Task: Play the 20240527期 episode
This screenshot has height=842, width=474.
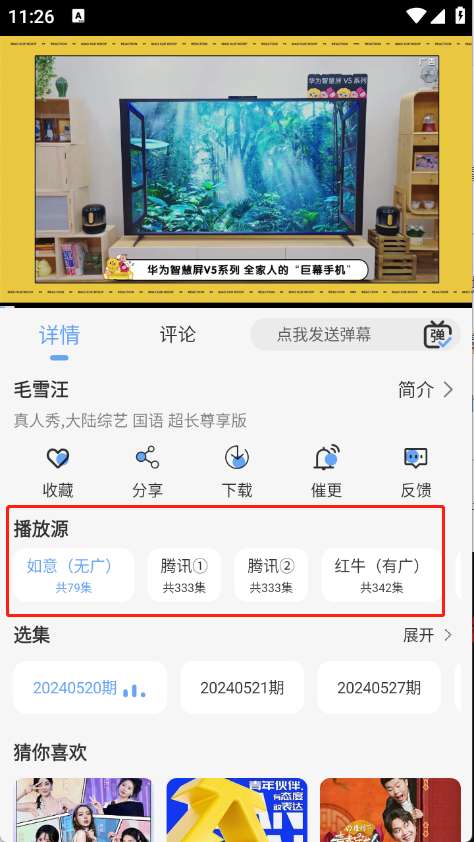Action: pos(379,687)
